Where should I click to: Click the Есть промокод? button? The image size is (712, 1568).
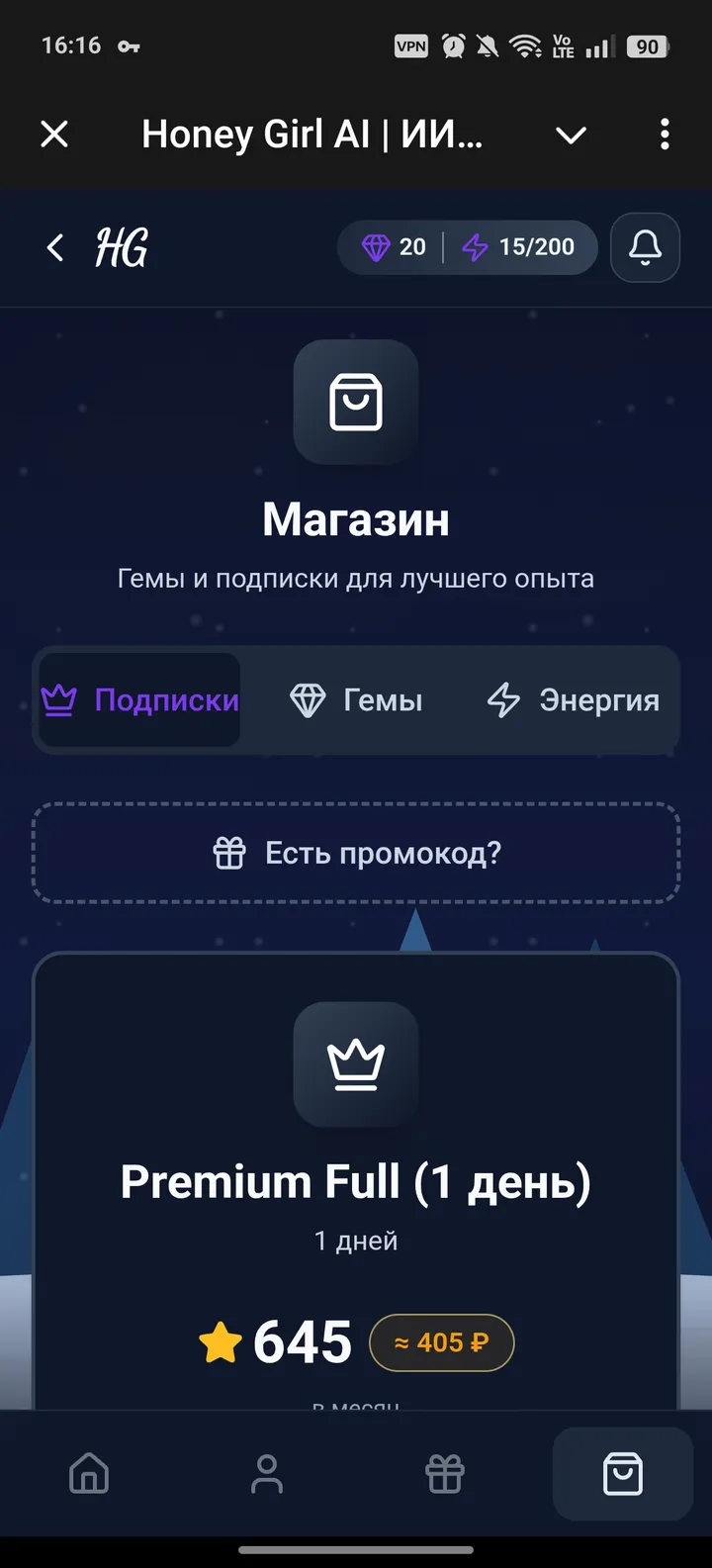point(356,852)
